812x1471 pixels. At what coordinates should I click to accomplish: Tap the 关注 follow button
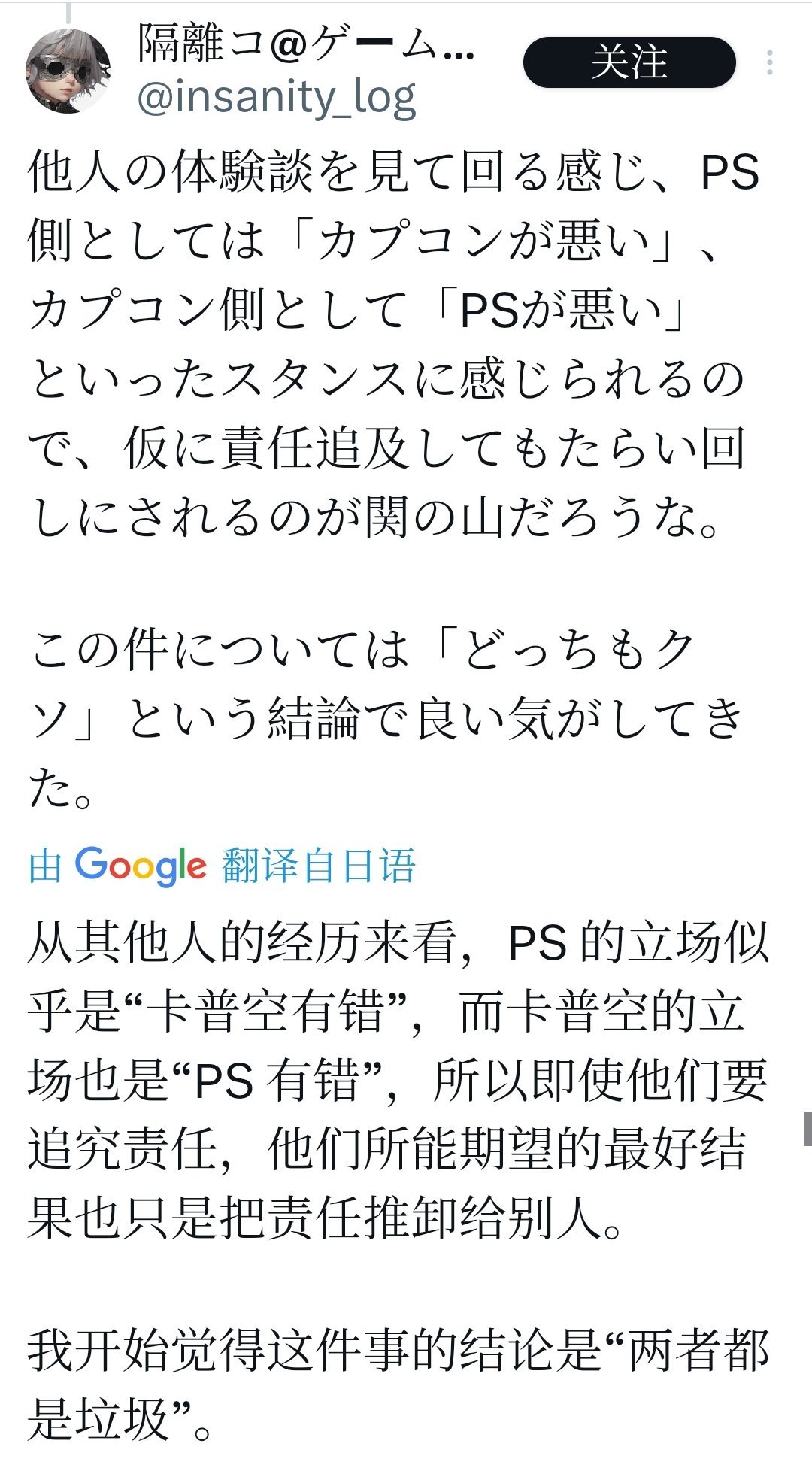629,62
